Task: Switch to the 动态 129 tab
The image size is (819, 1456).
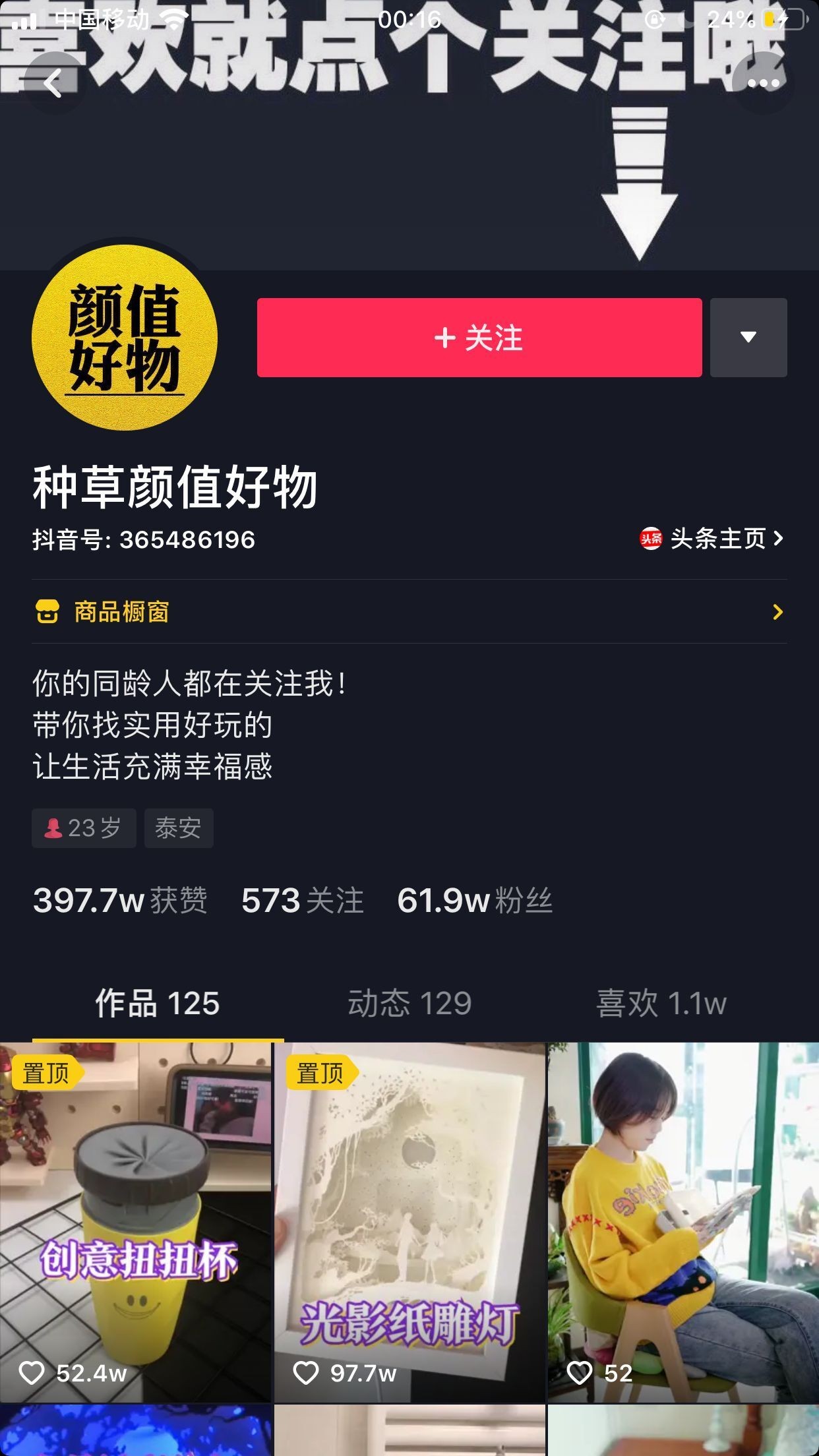Action: tap(409, 1004)
